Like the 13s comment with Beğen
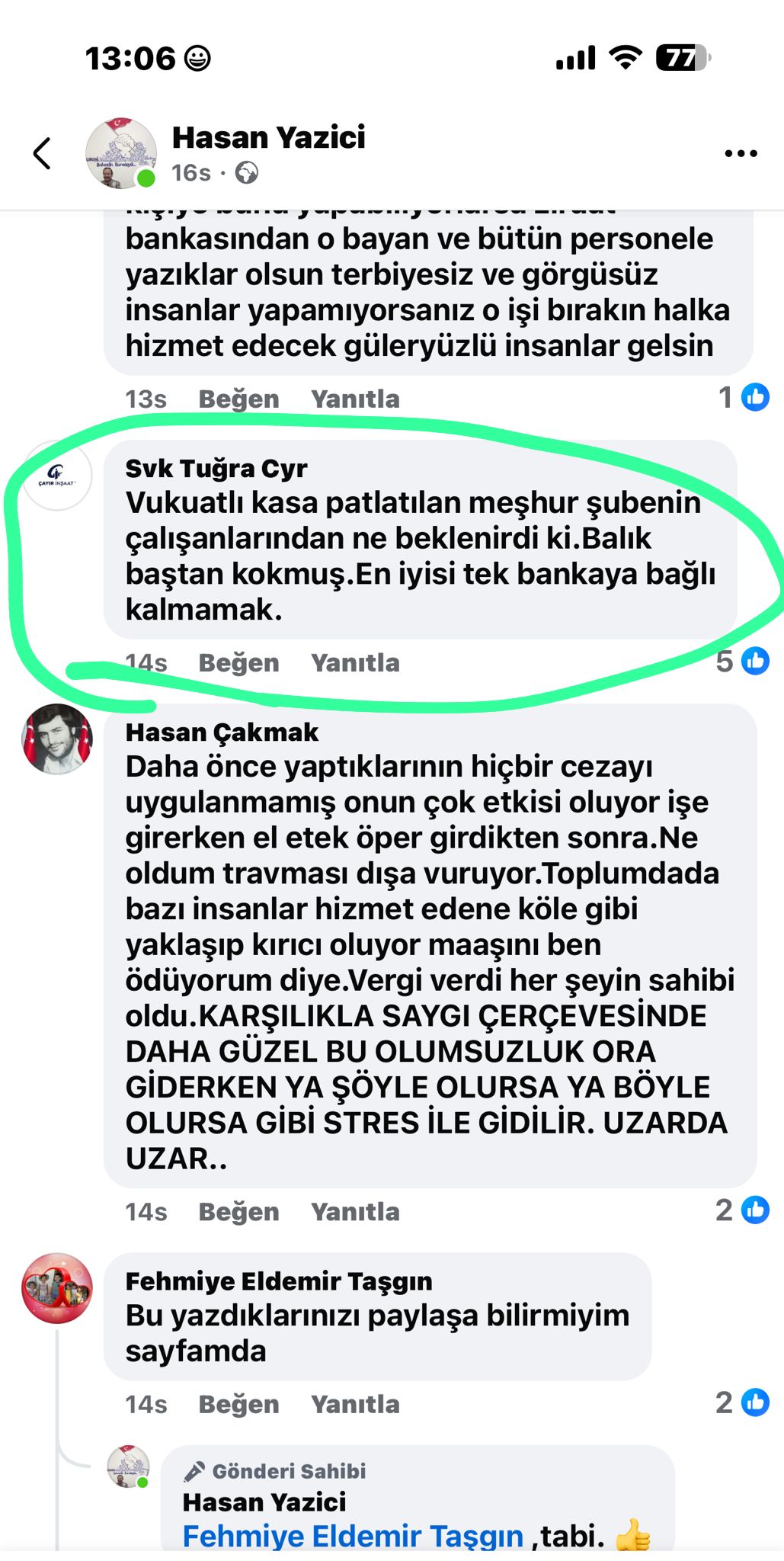This screenshot has width=784, height=1561. 238,399
